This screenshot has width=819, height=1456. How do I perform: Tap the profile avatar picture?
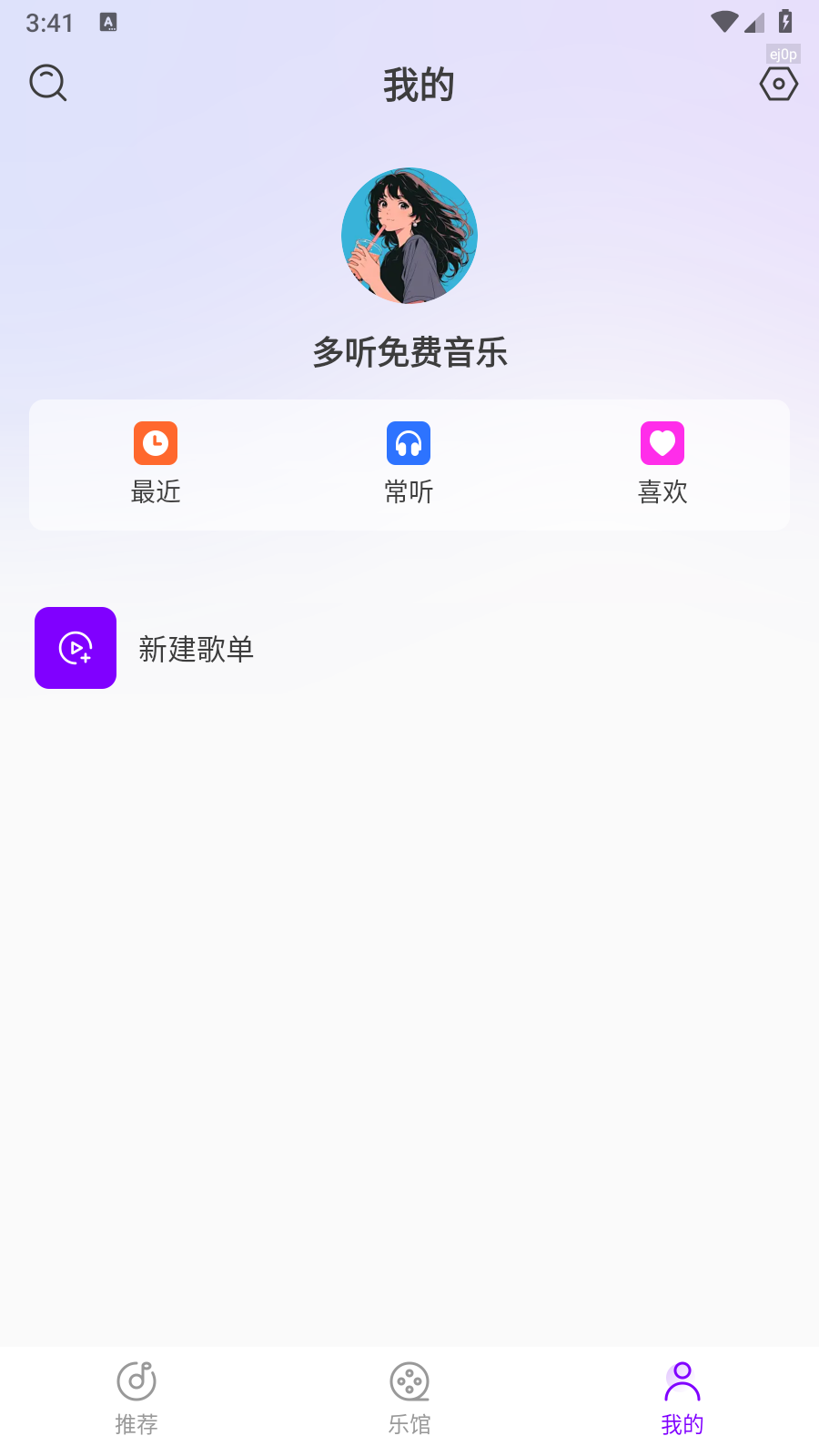[409, 236]
